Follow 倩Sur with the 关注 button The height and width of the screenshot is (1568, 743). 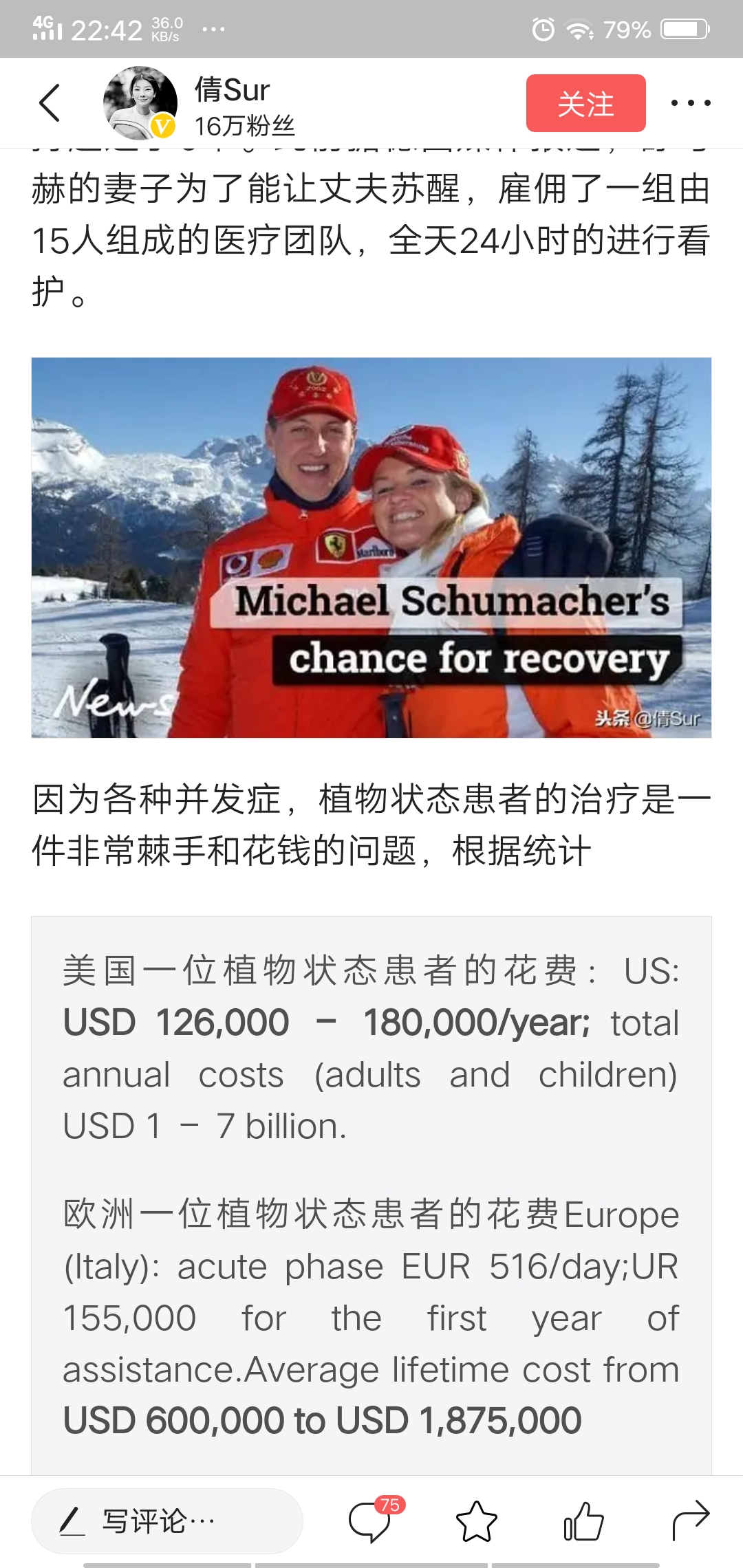(x=585, y=103)
